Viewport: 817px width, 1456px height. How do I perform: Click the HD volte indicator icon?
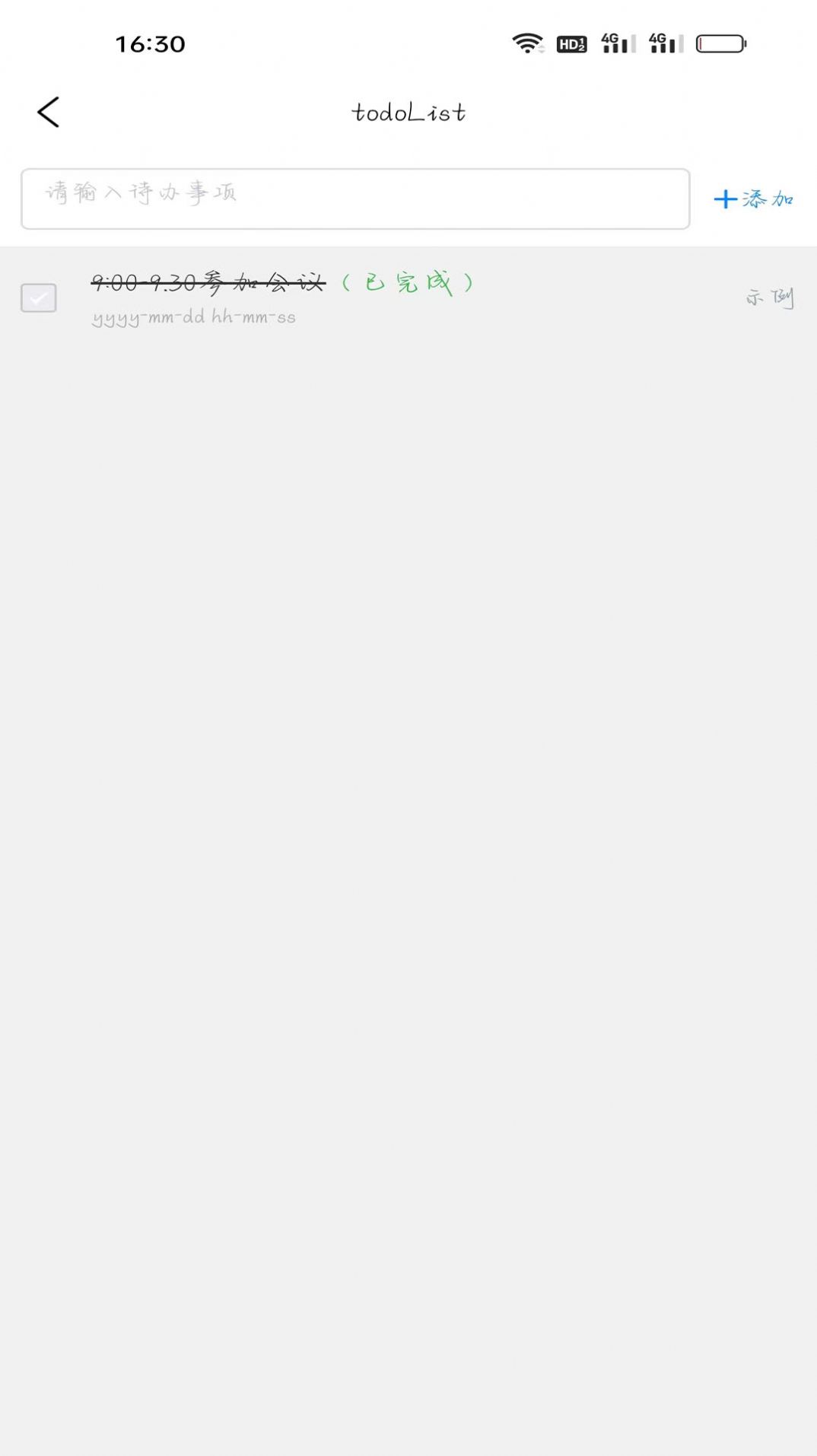(x=571, y=43)
